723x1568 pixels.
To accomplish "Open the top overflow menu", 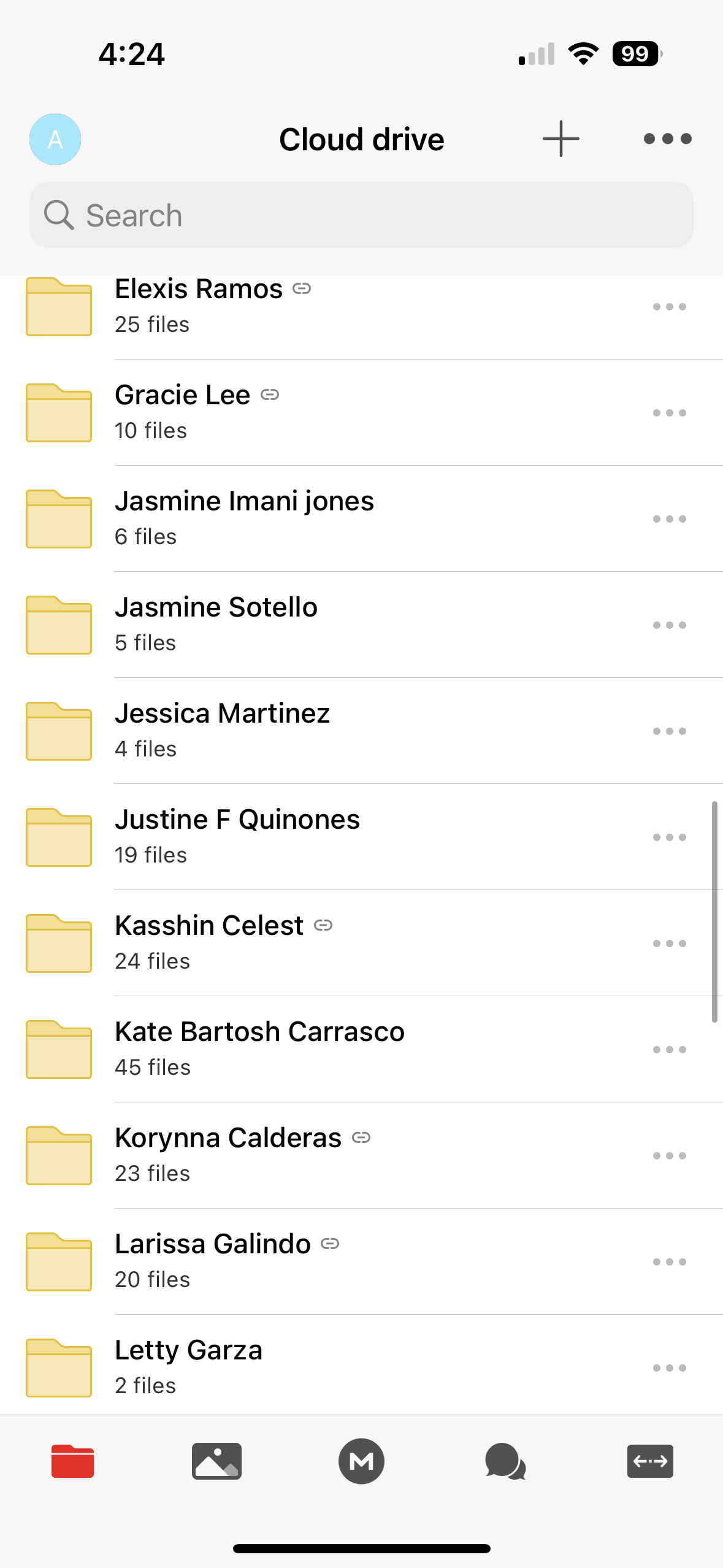I will point(667,139).
